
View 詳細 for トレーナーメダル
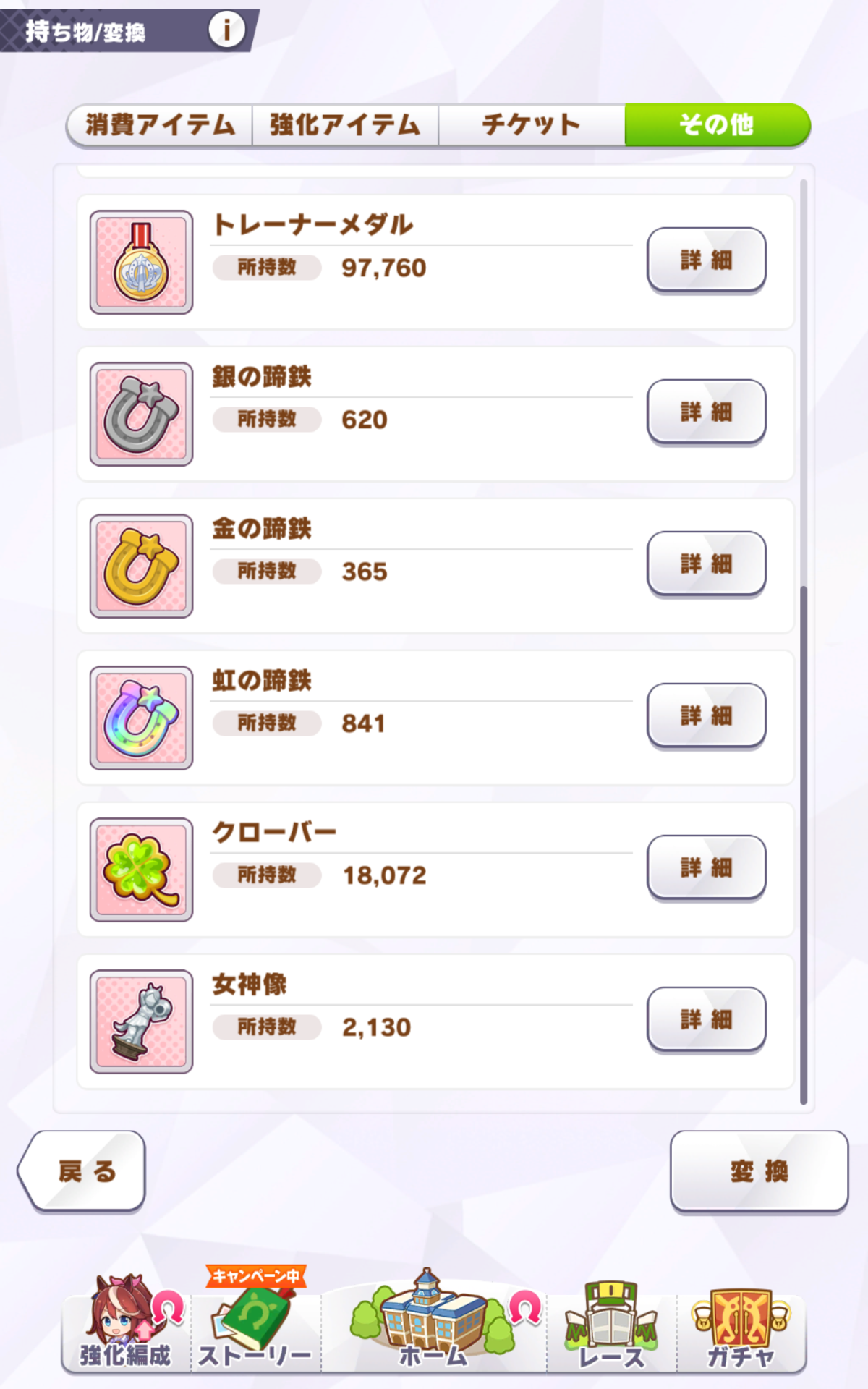(x=706, y=260)
